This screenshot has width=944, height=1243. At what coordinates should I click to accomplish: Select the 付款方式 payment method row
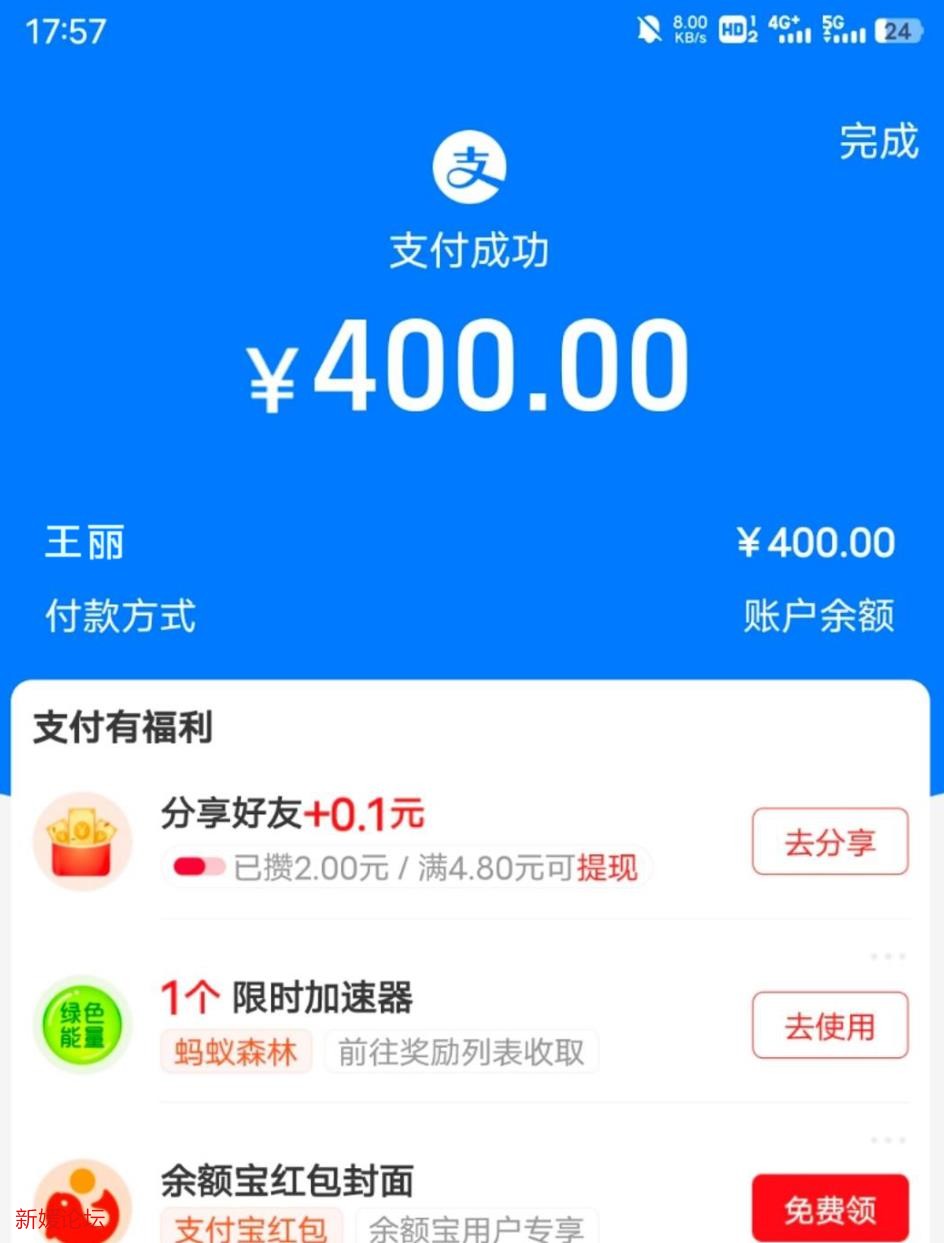120,616
